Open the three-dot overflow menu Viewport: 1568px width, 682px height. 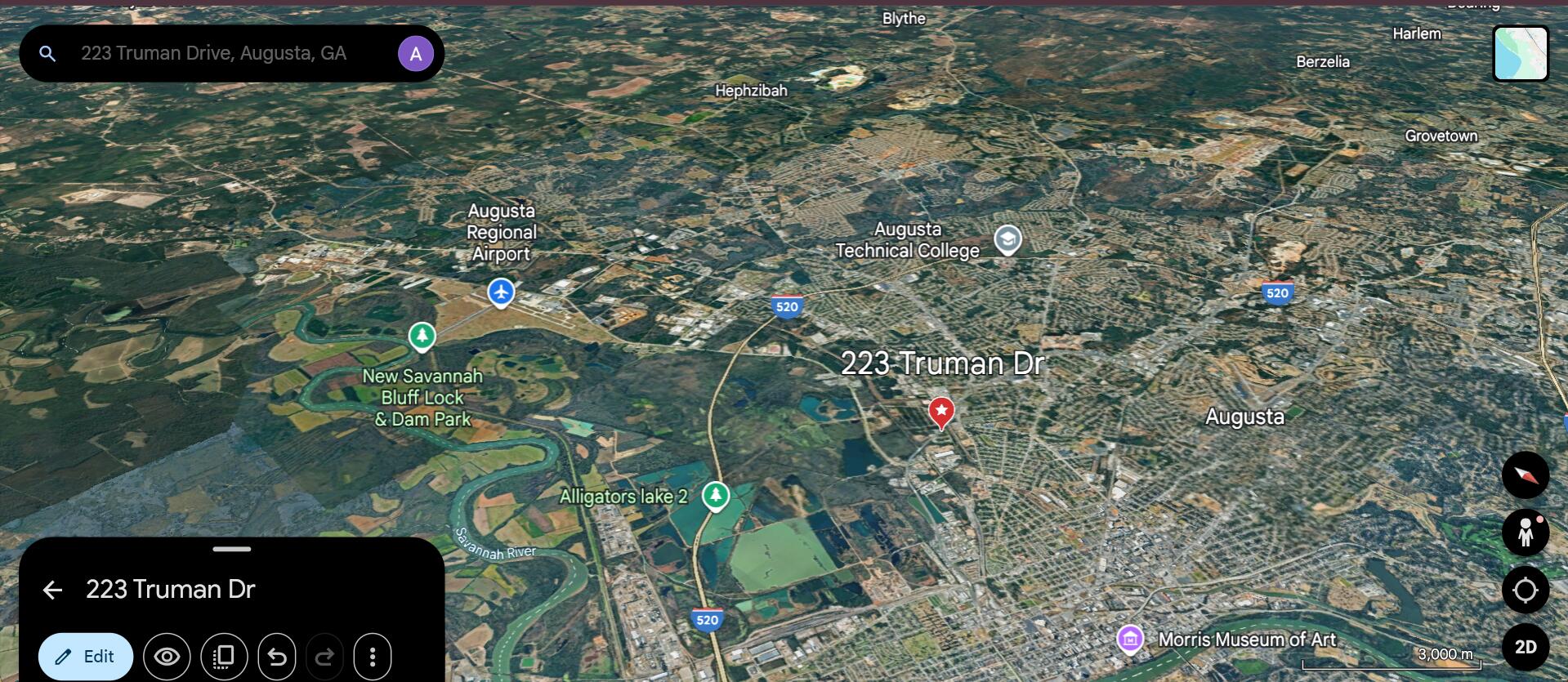click(x=373, y=657)
